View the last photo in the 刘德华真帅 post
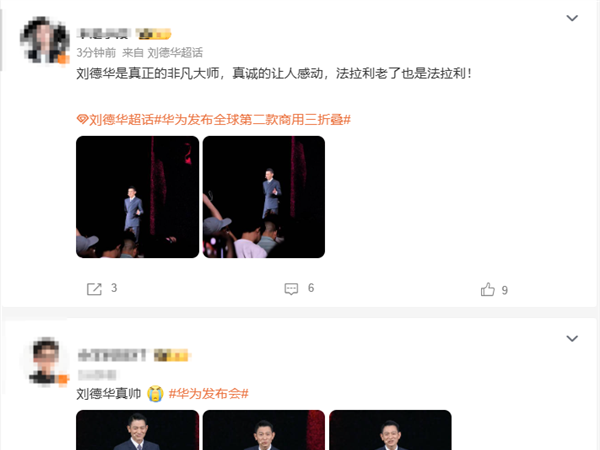Screen dimensions: 600x450 pos(390,431)
